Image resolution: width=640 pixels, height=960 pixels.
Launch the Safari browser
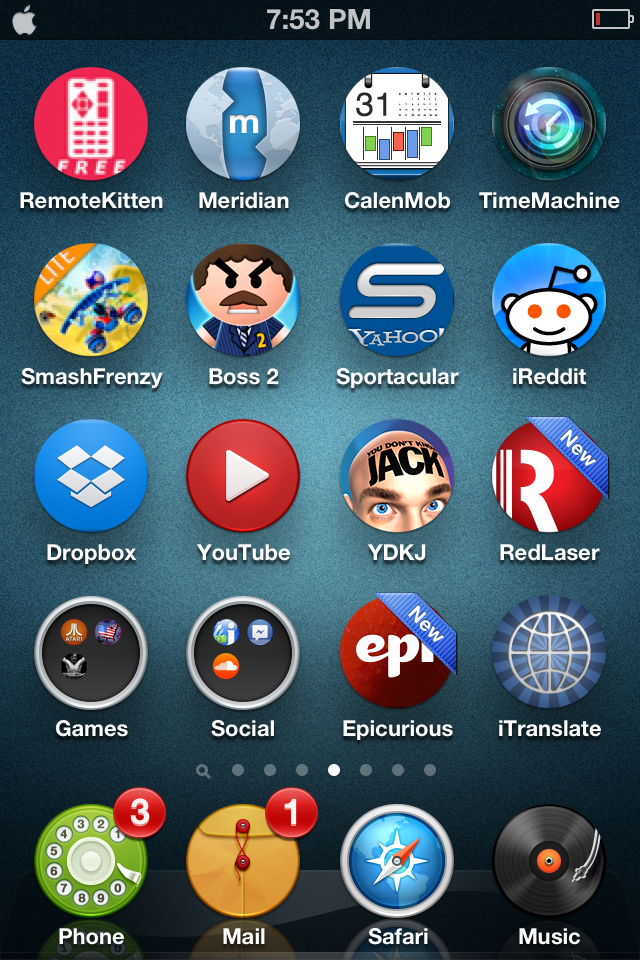[x=396, y=860]
